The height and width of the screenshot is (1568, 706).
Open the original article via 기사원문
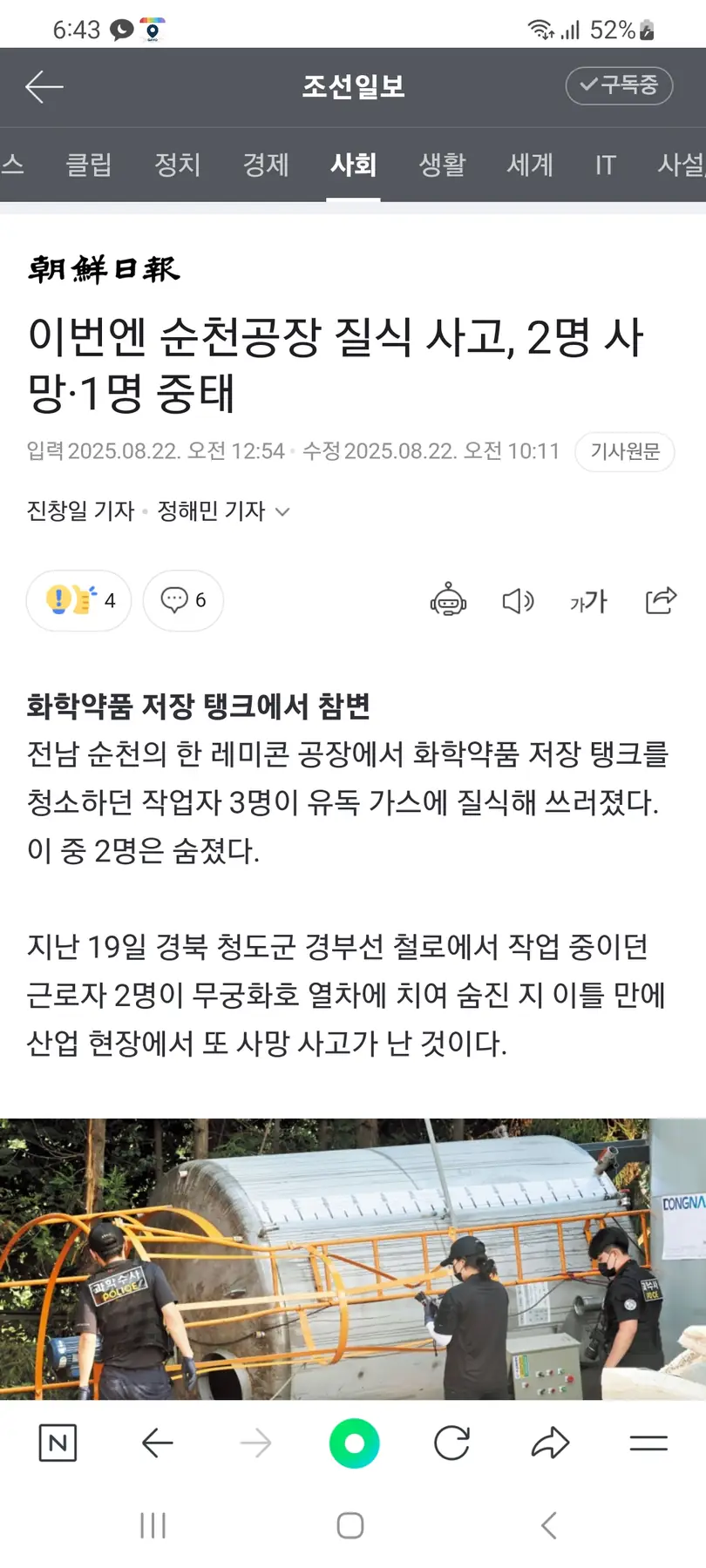click(x=625, y=451)
